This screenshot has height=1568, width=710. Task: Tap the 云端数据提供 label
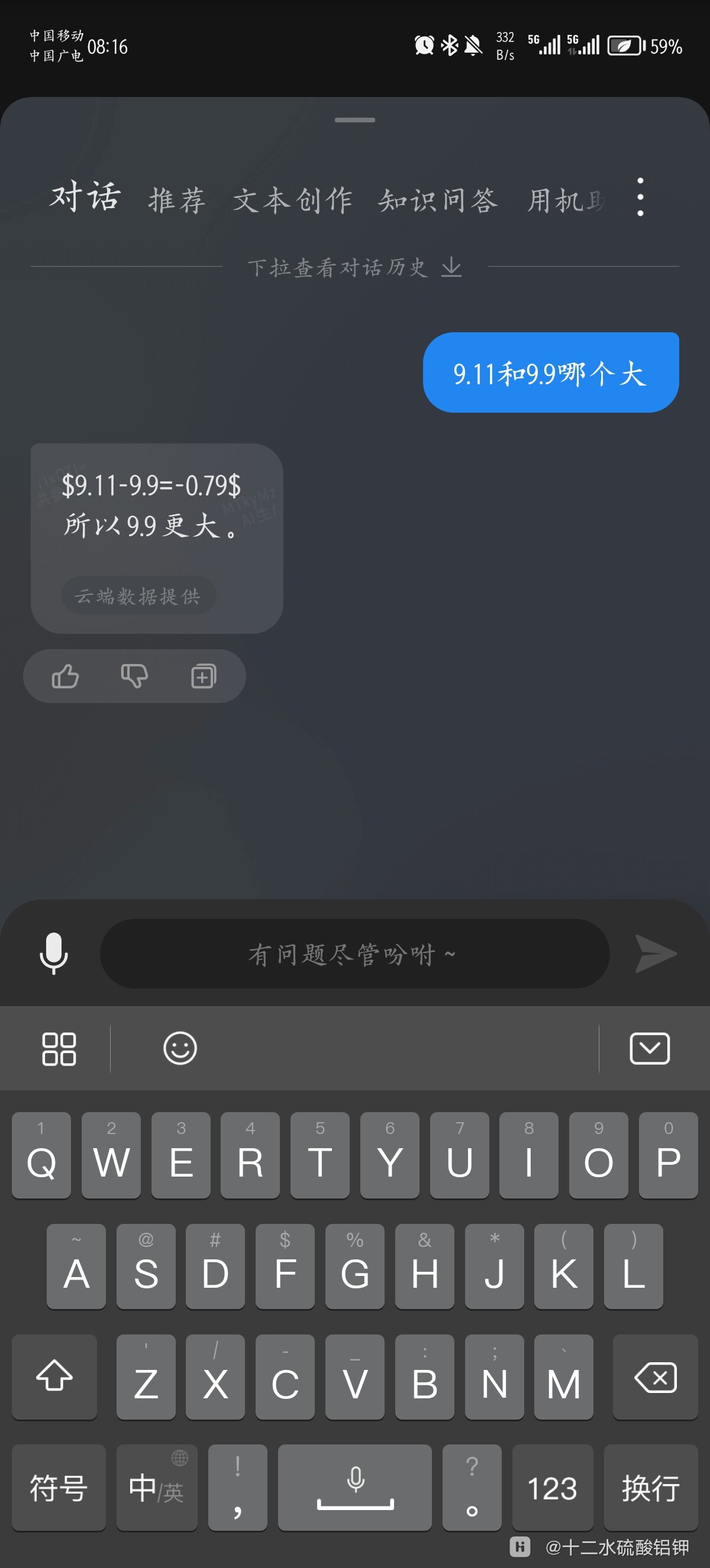(x=138, y=595)
